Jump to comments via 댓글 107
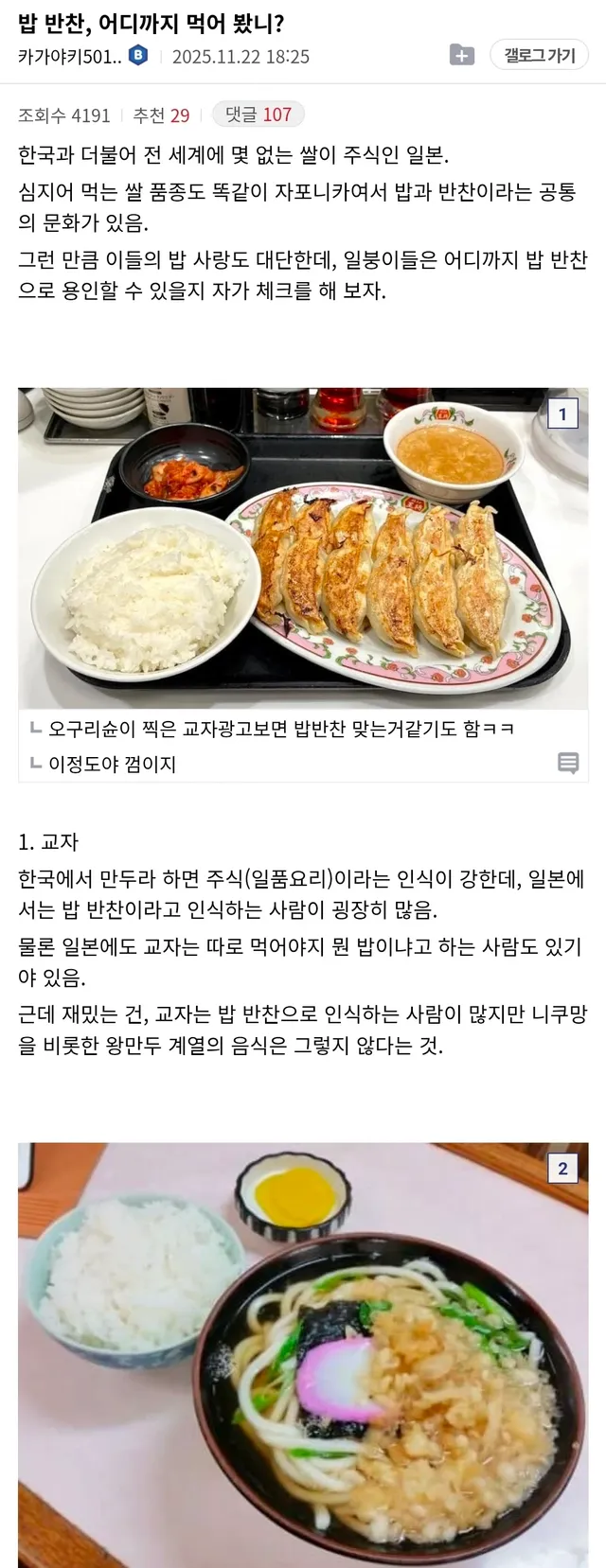The height and width of the screenshot is (1568, 606). pos(258,115)
